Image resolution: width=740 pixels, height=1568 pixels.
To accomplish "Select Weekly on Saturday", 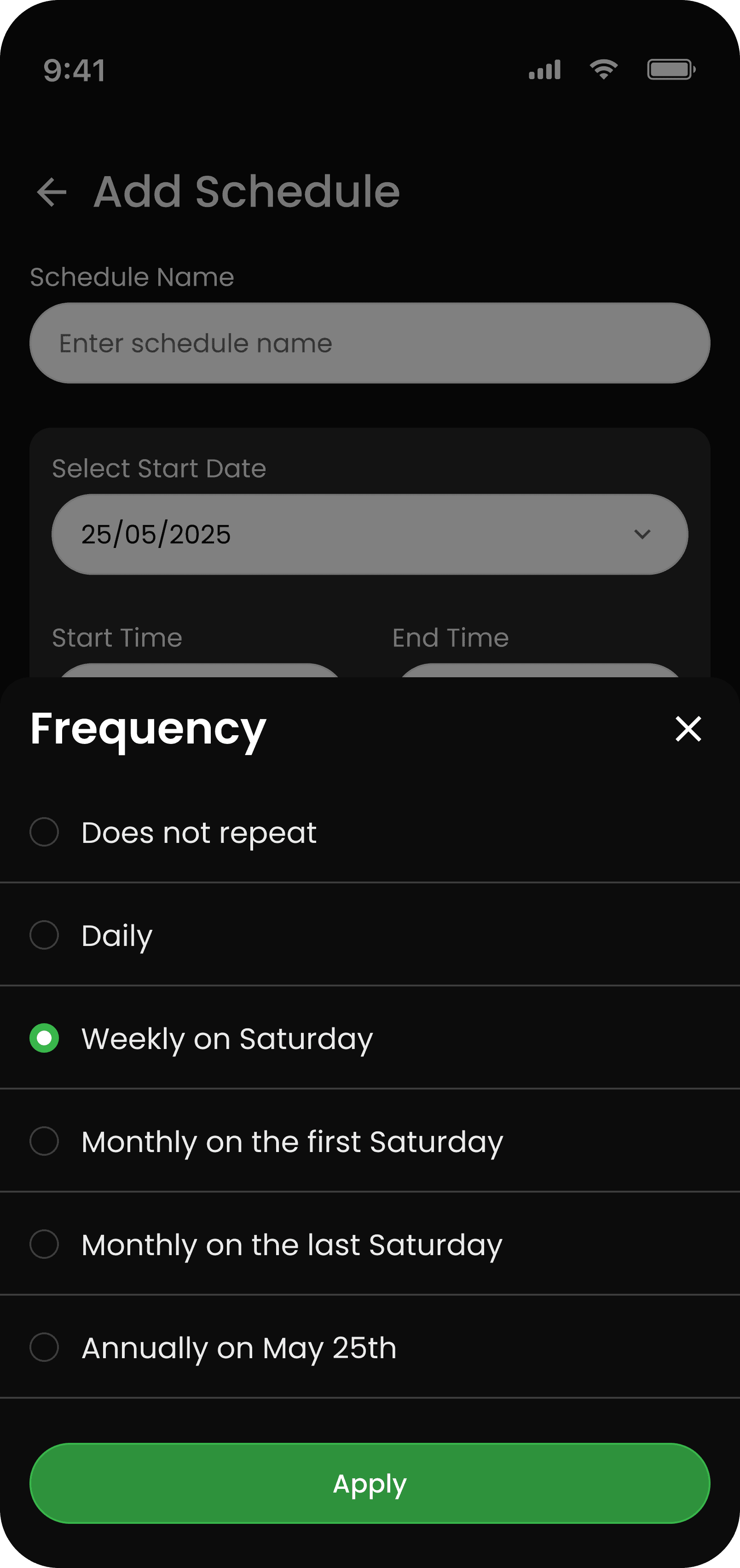I will tap(370, 1038).
